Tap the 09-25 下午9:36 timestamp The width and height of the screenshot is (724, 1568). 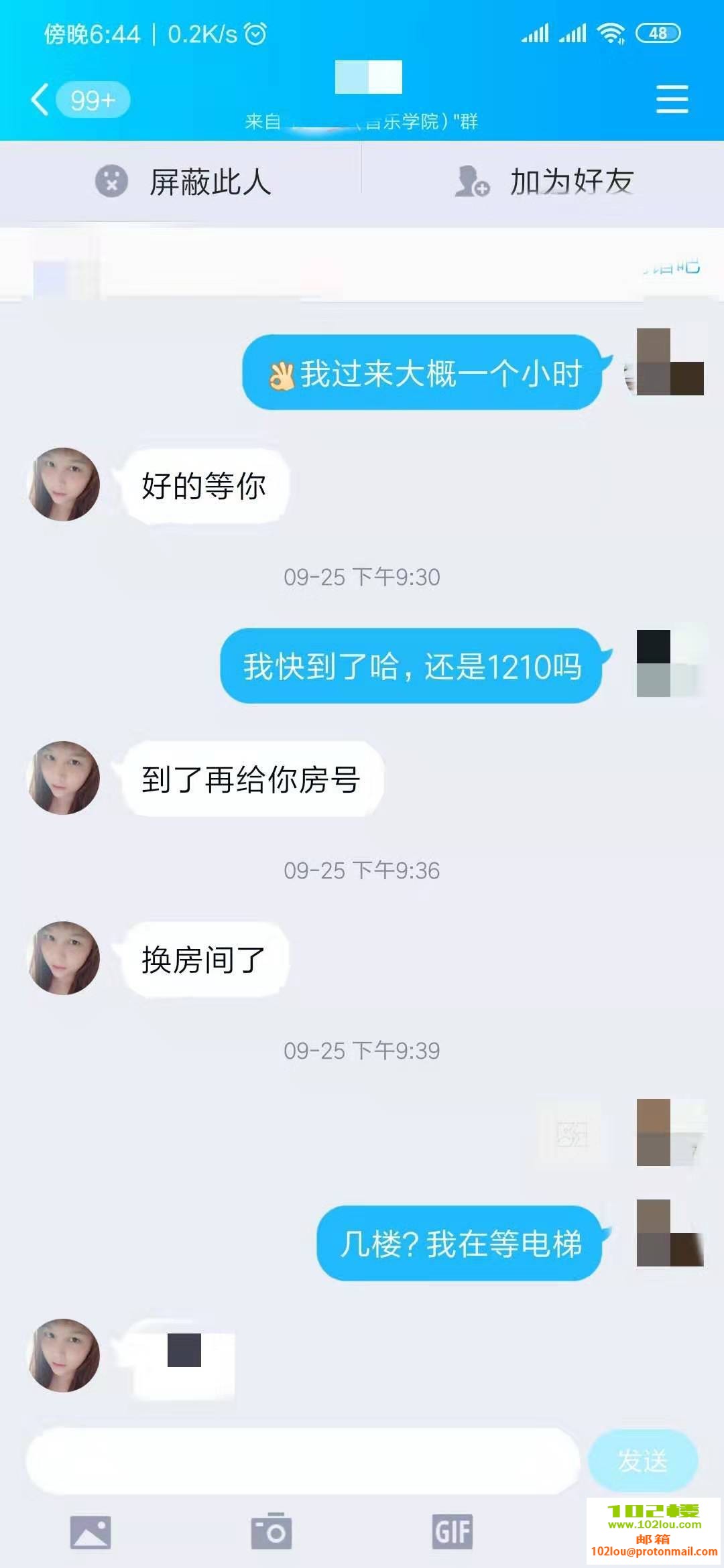(362, 872)
